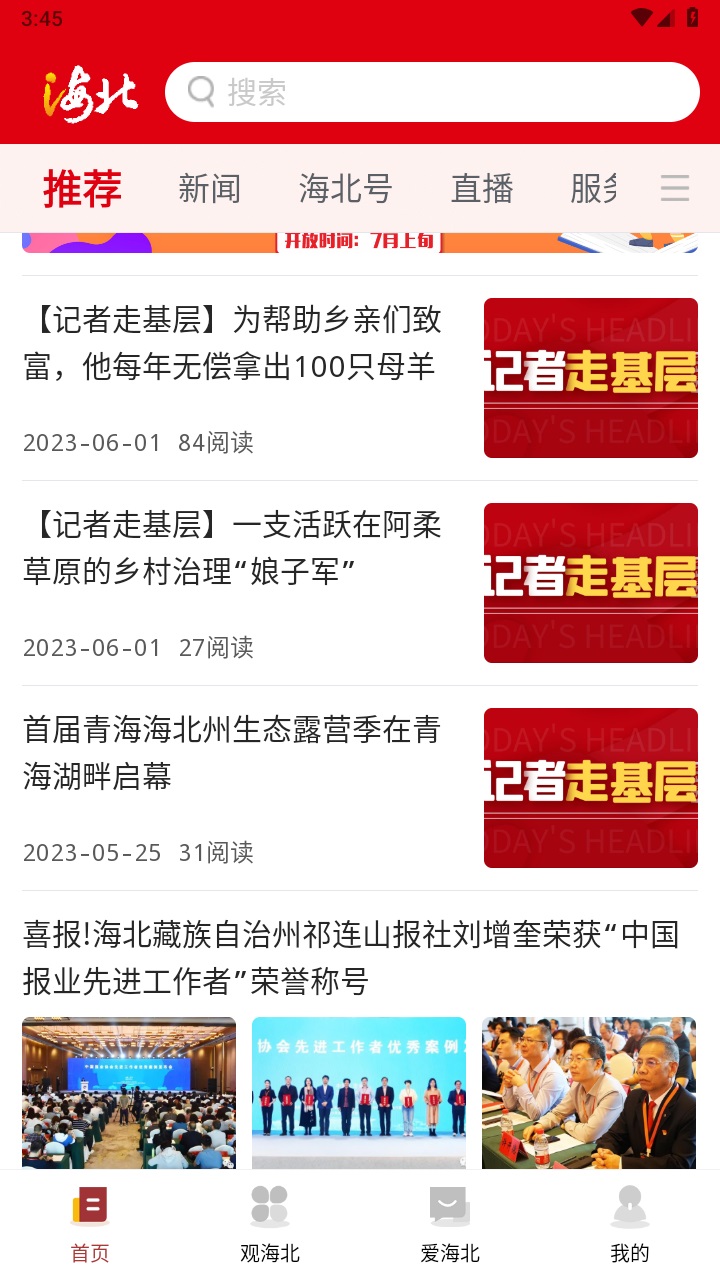The image size is (720, 1280).
Task: Select the 首页 home icon
Action: coord(90,1208)
